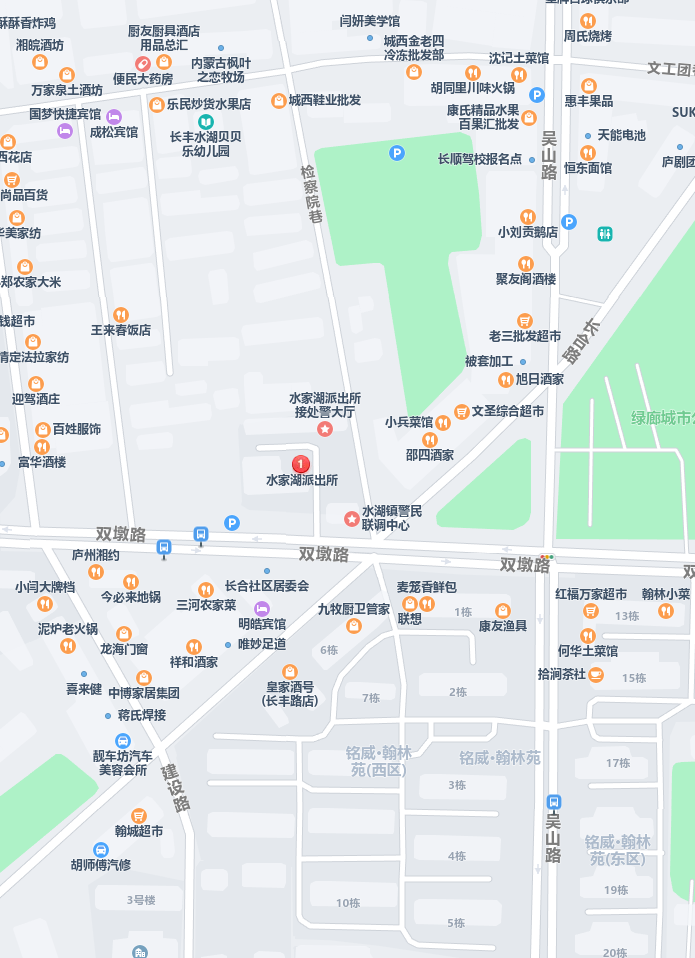Viewport: 695px width, 958px height.
Task: Open the 水湖镇警民联调中心 marker
Action: point(351,518)
